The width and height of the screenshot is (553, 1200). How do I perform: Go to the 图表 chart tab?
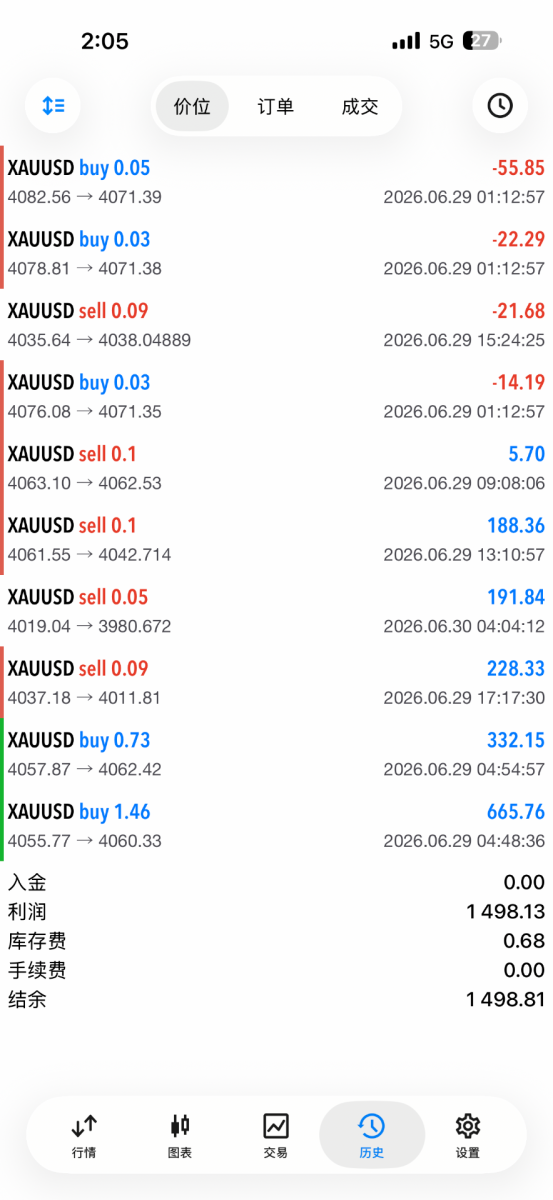(x=180, y=1135)
